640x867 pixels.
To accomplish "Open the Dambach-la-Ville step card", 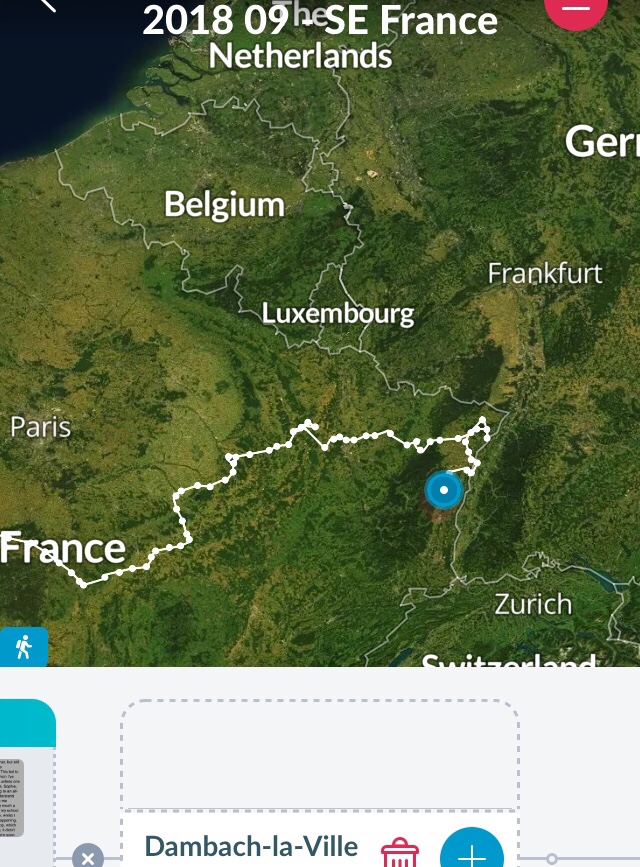I will click(x=250, y=847).
